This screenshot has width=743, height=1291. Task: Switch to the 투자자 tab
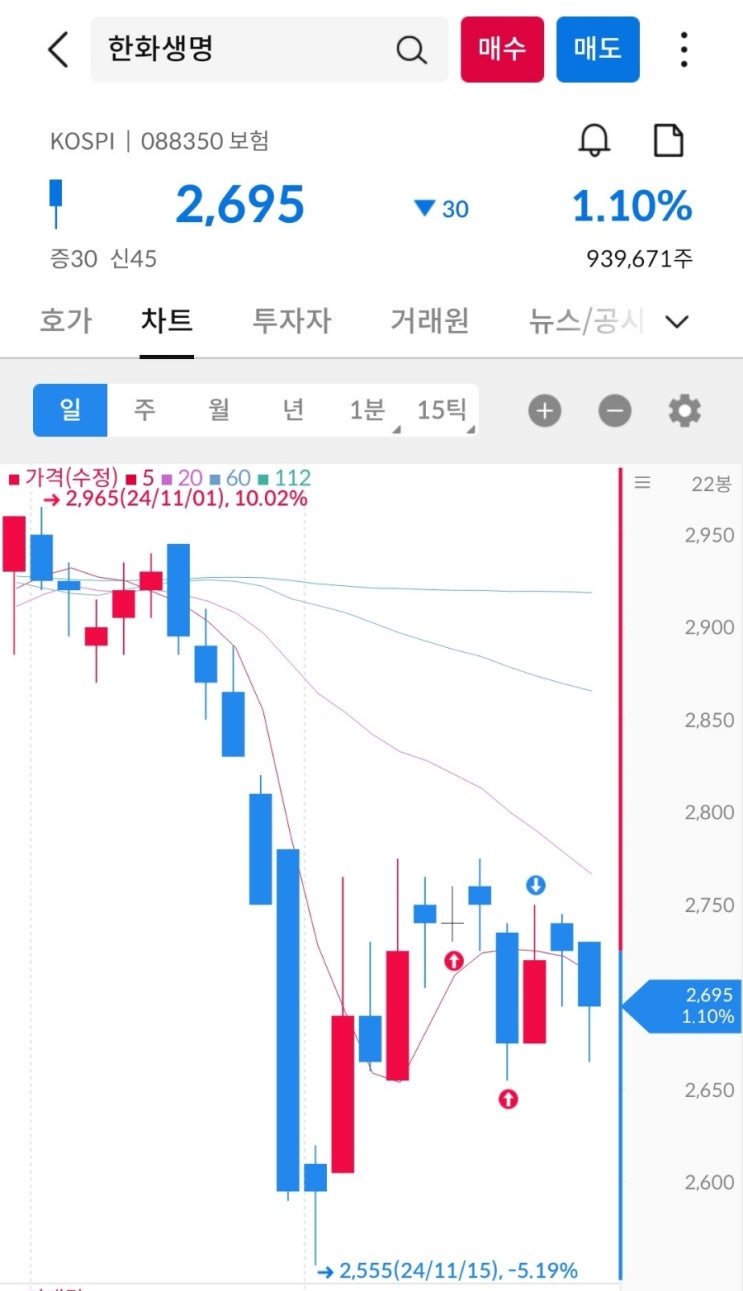tap(291, 321)
